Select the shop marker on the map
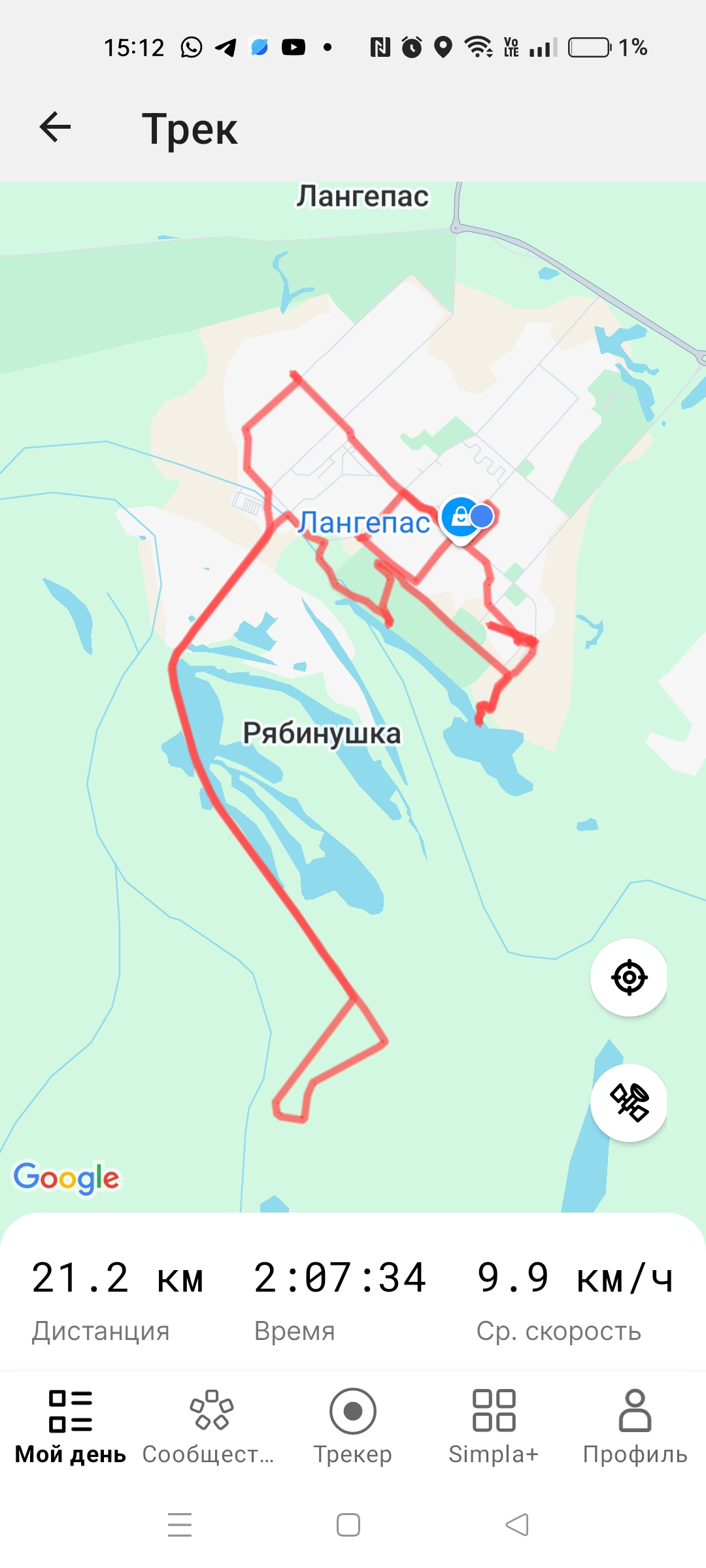The width and height of the screenshot is (706, 1568). coord(460,519)
